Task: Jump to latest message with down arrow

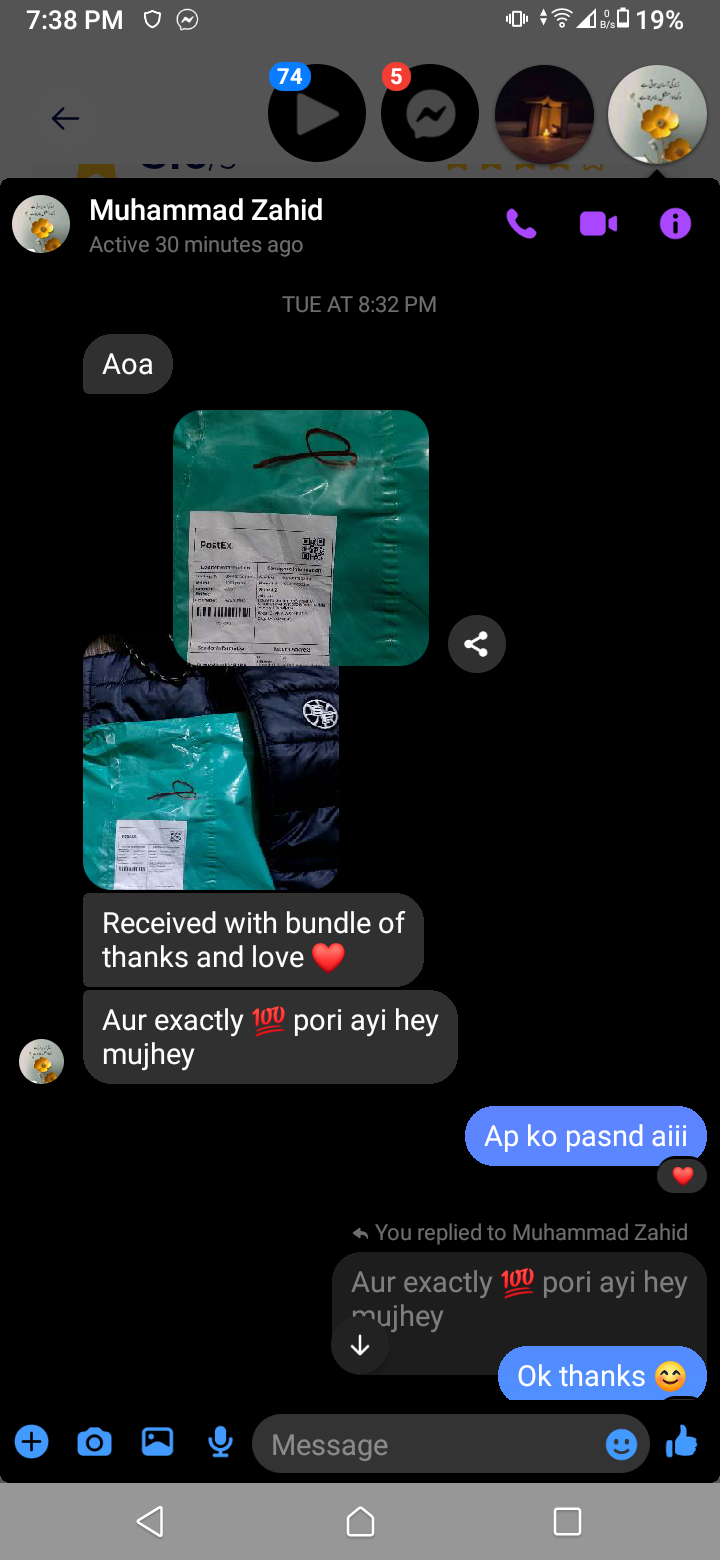Action: (x=360, y=1346)
